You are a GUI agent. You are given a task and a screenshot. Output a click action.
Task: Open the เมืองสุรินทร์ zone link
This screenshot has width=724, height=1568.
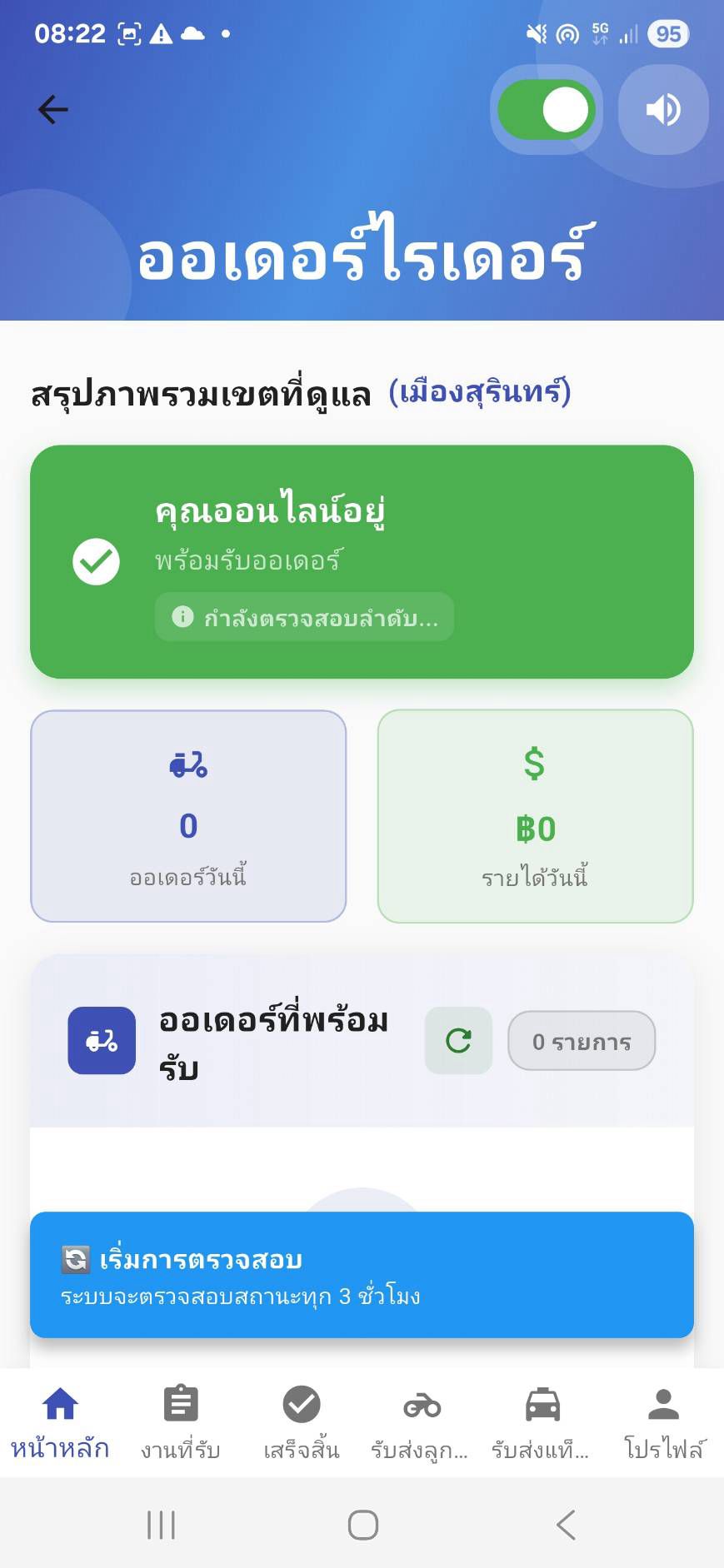478,393
